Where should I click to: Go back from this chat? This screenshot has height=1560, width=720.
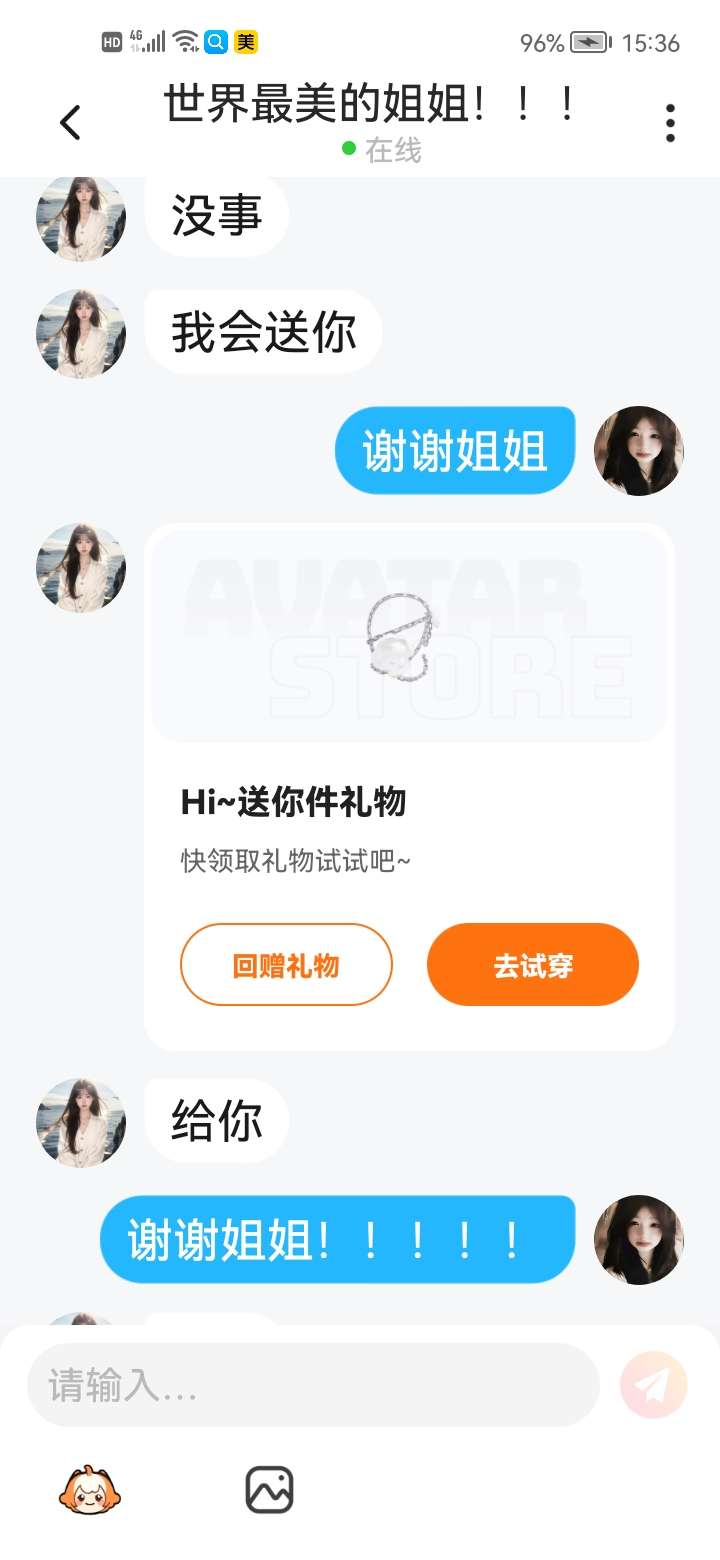pyautogui.click(x=70, y=123)
